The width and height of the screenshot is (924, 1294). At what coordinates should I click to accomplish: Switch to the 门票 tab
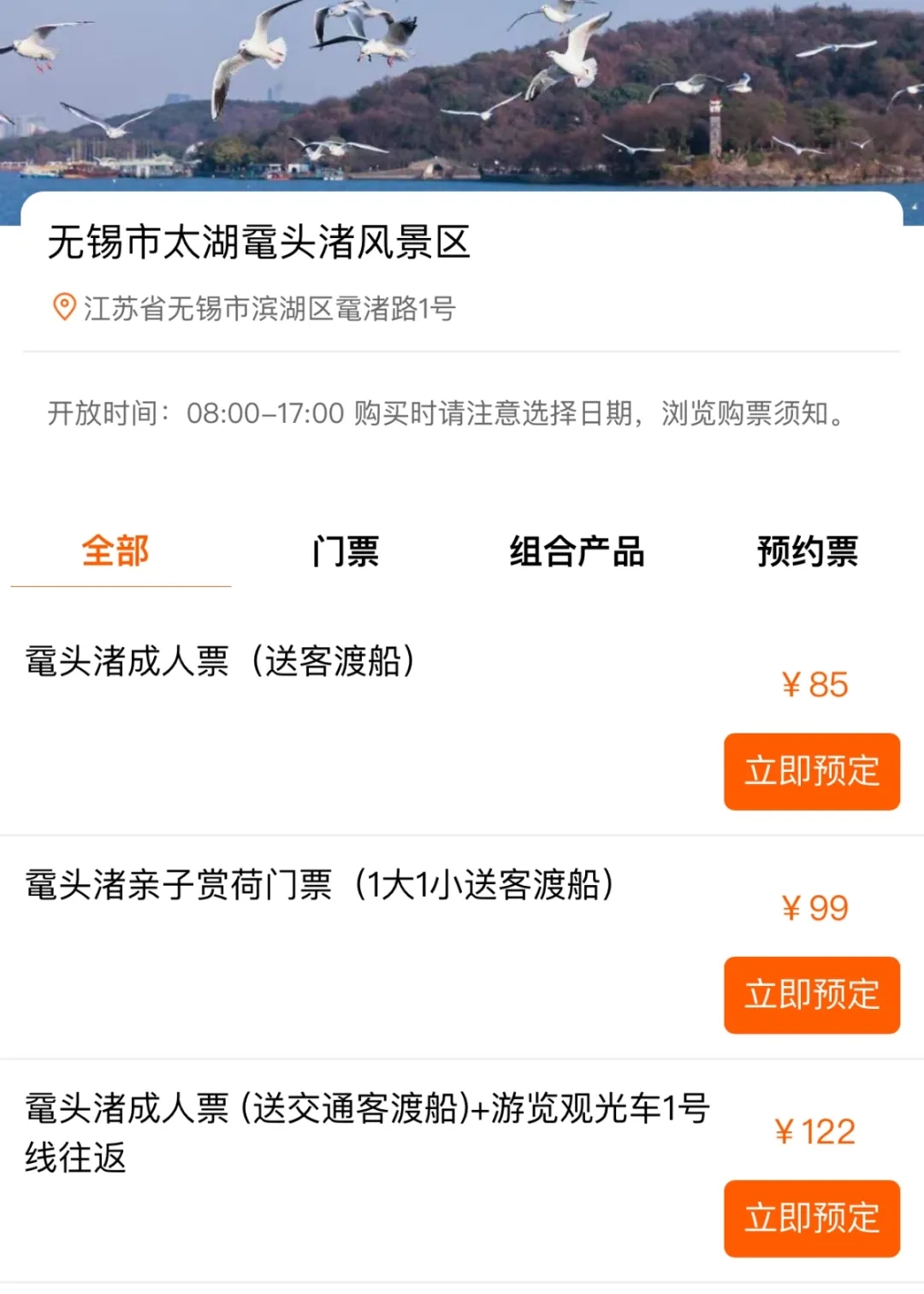tap(346, 551)
